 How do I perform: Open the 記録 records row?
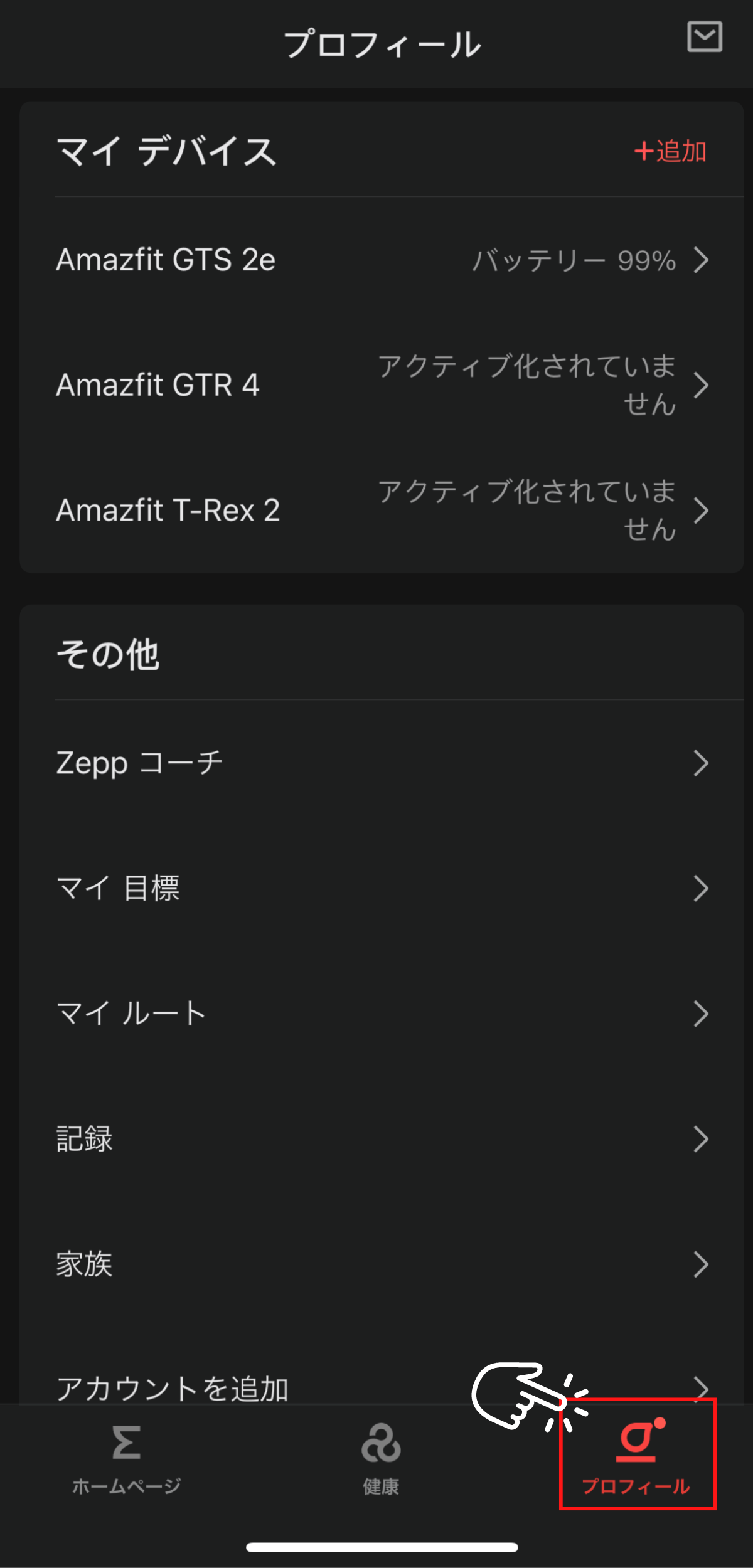pos(382,1139)
